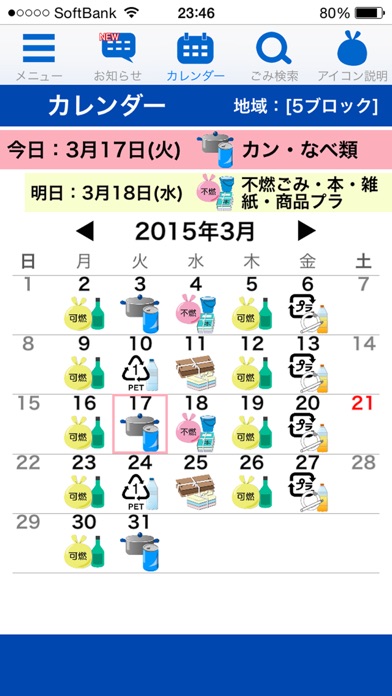Select March 11 paper collection day

click(x=196, y=364)
